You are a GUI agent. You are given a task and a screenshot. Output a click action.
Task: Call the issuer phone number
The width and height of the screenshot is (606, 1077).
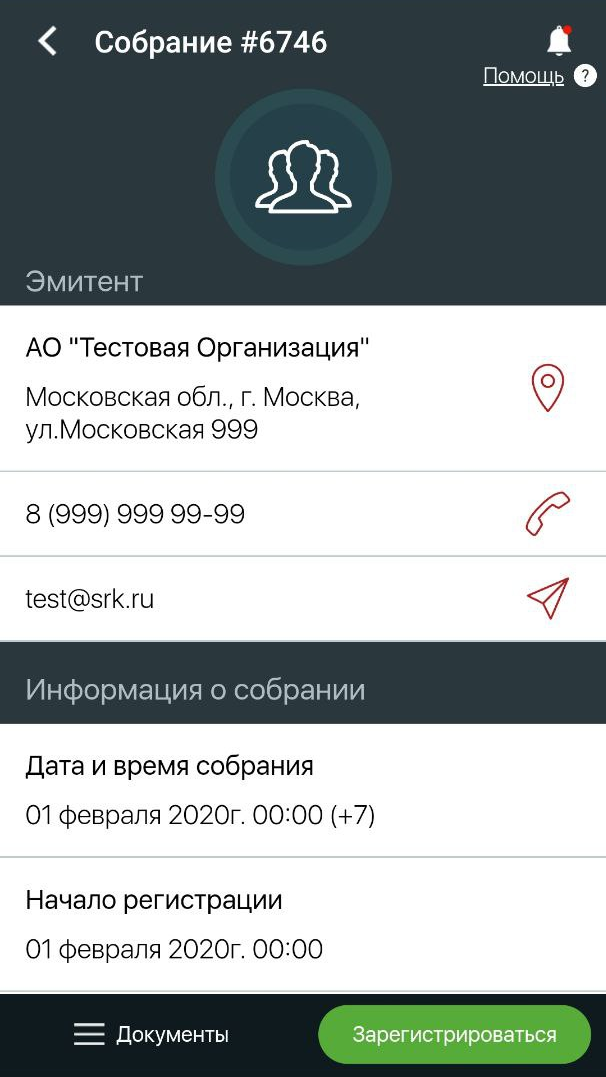coord(548,514)
